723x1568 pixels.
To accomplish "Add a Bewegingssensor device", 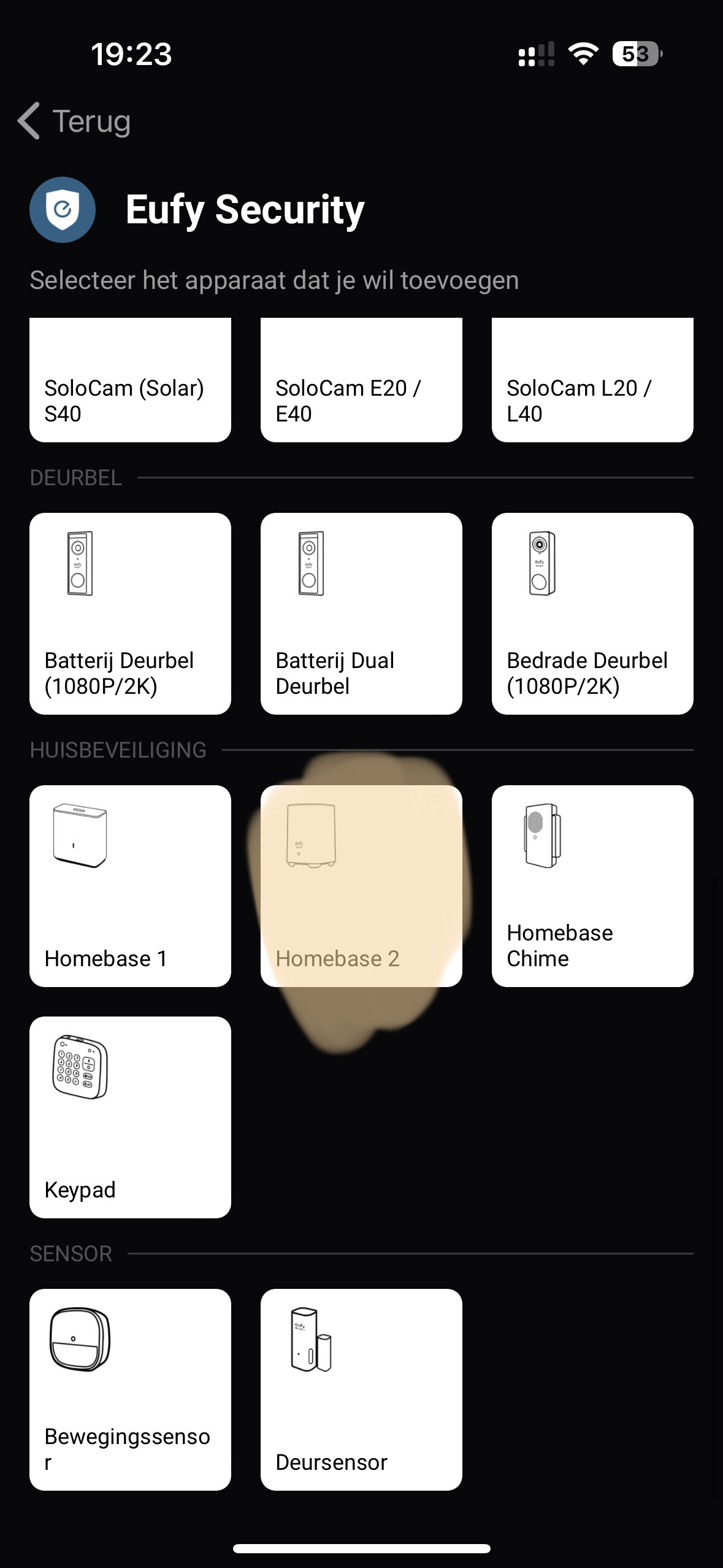I will [130, 1389].
